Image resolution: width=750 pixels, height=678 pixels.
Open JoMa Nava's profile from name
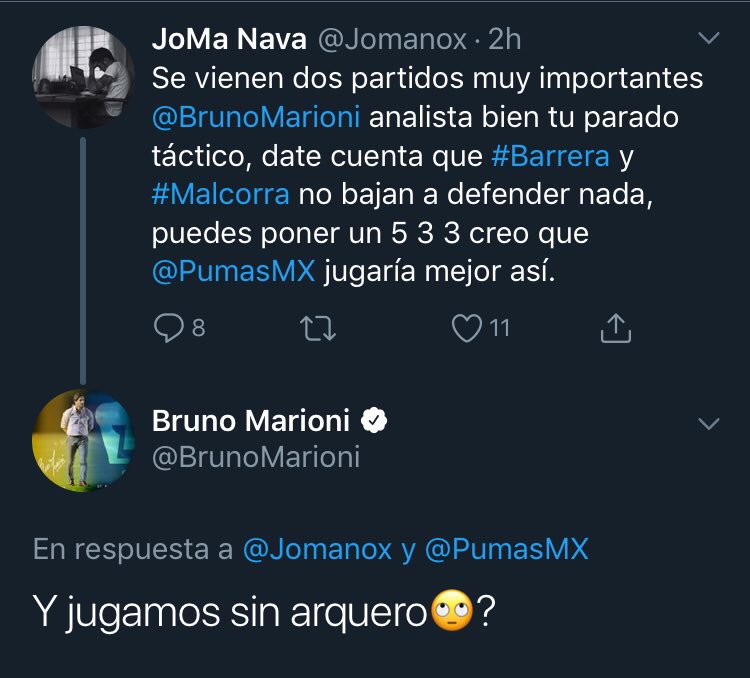[228, 40]
